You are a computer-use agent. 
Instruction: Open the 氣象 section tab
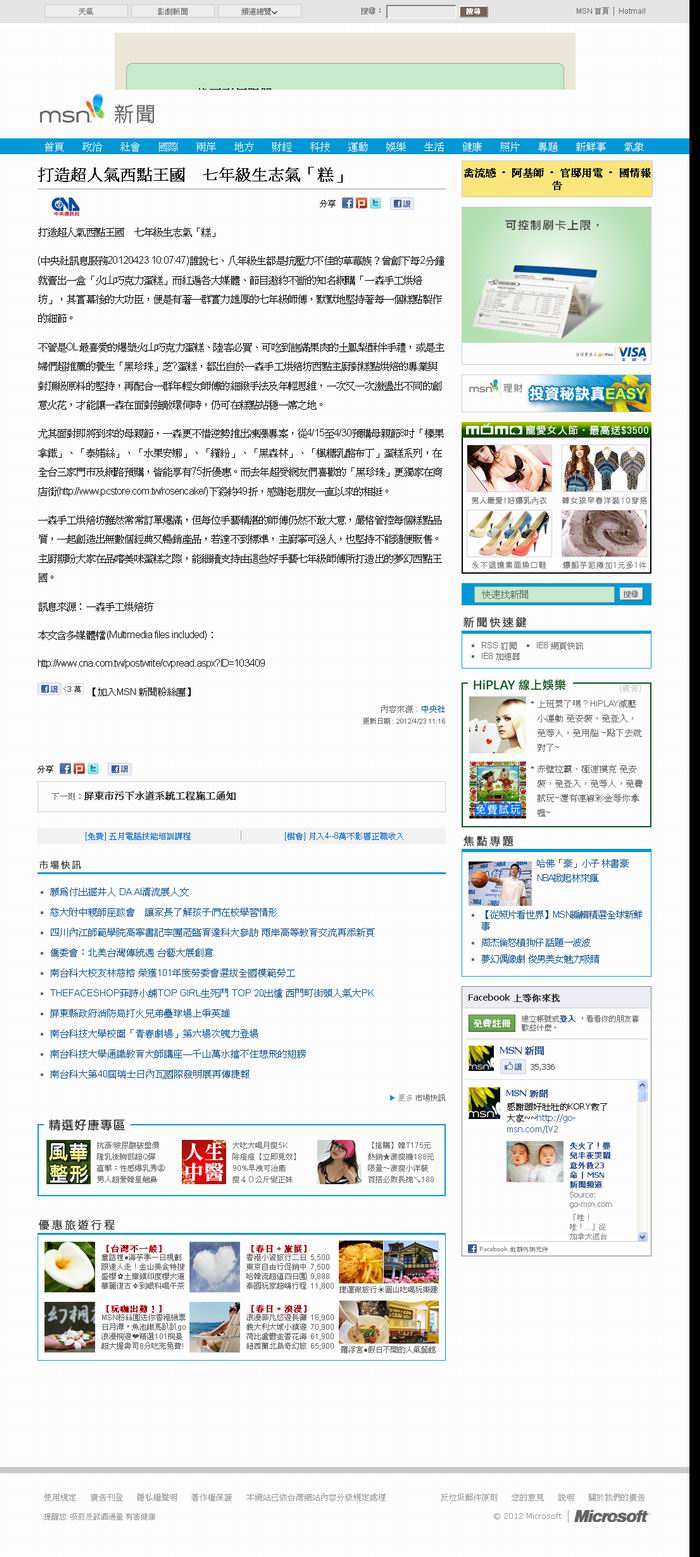[x=633, y=146]
